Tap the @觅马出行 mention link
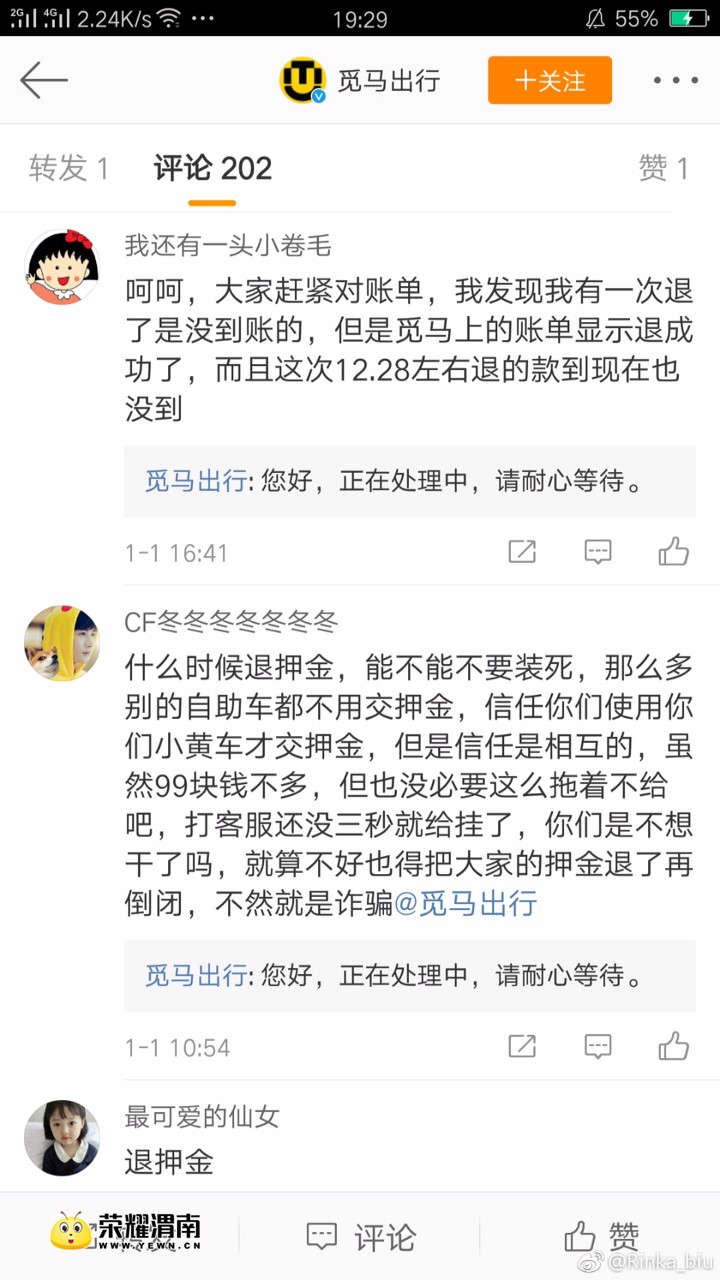This screenshot has width=720, height=1280. click(466, 904)
